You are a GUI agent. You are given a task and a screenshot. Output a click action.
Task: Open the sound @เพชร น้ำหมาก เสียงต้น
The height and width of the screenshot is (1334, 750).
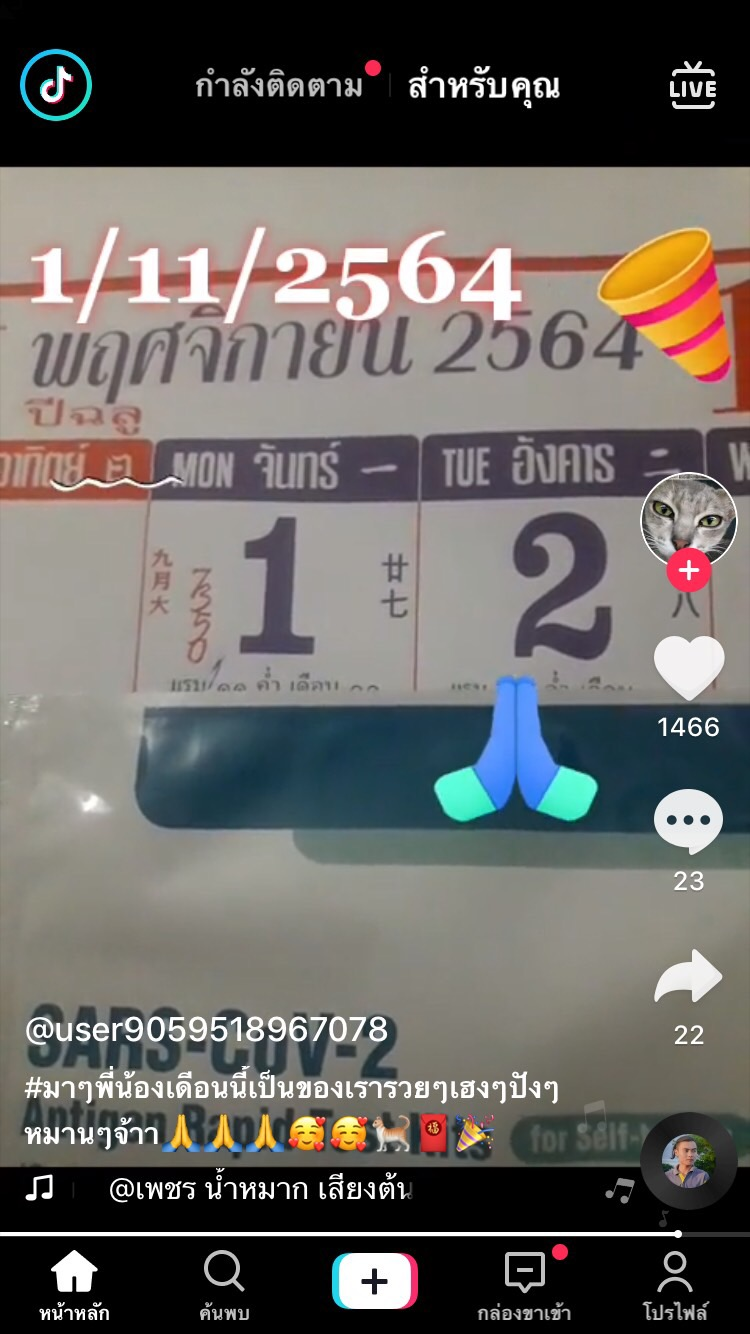[260, 1189]
